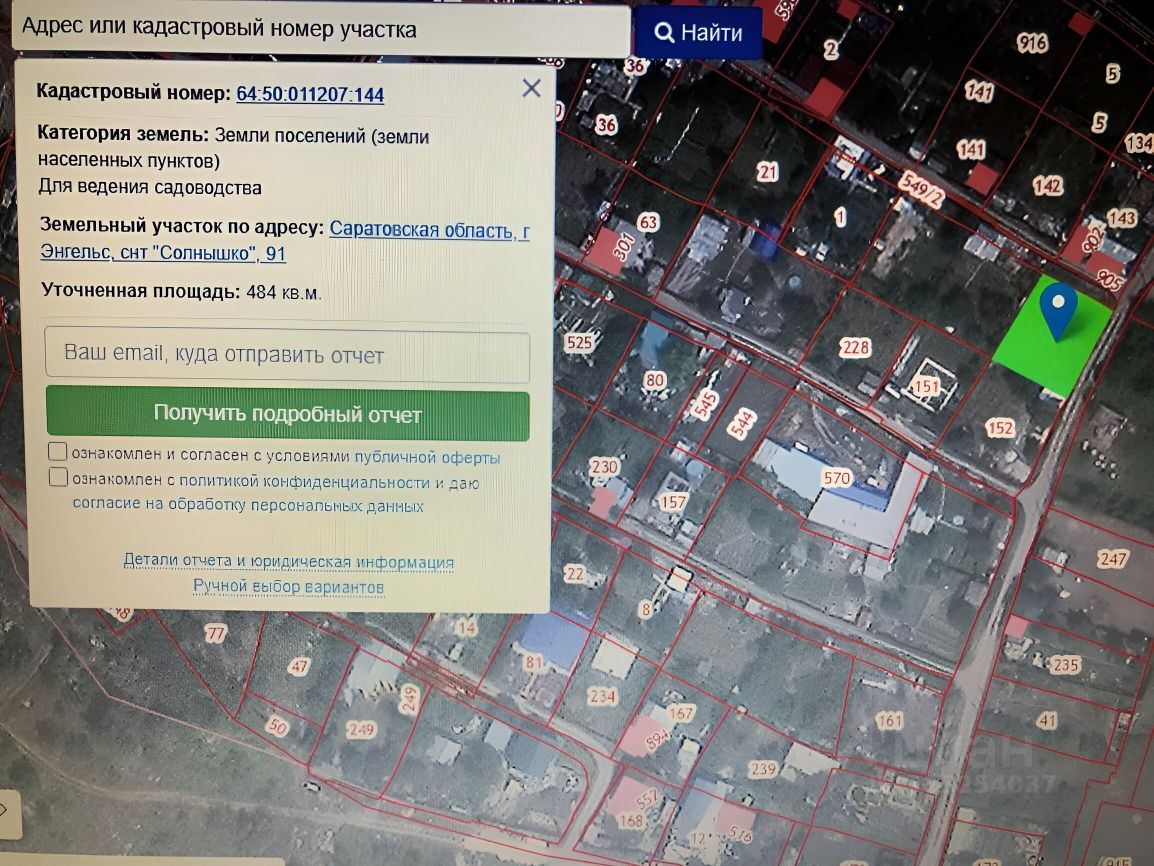Screen dimensions: 1154x866
Task: Open the публичной оферты link
Action: (427, 457)
